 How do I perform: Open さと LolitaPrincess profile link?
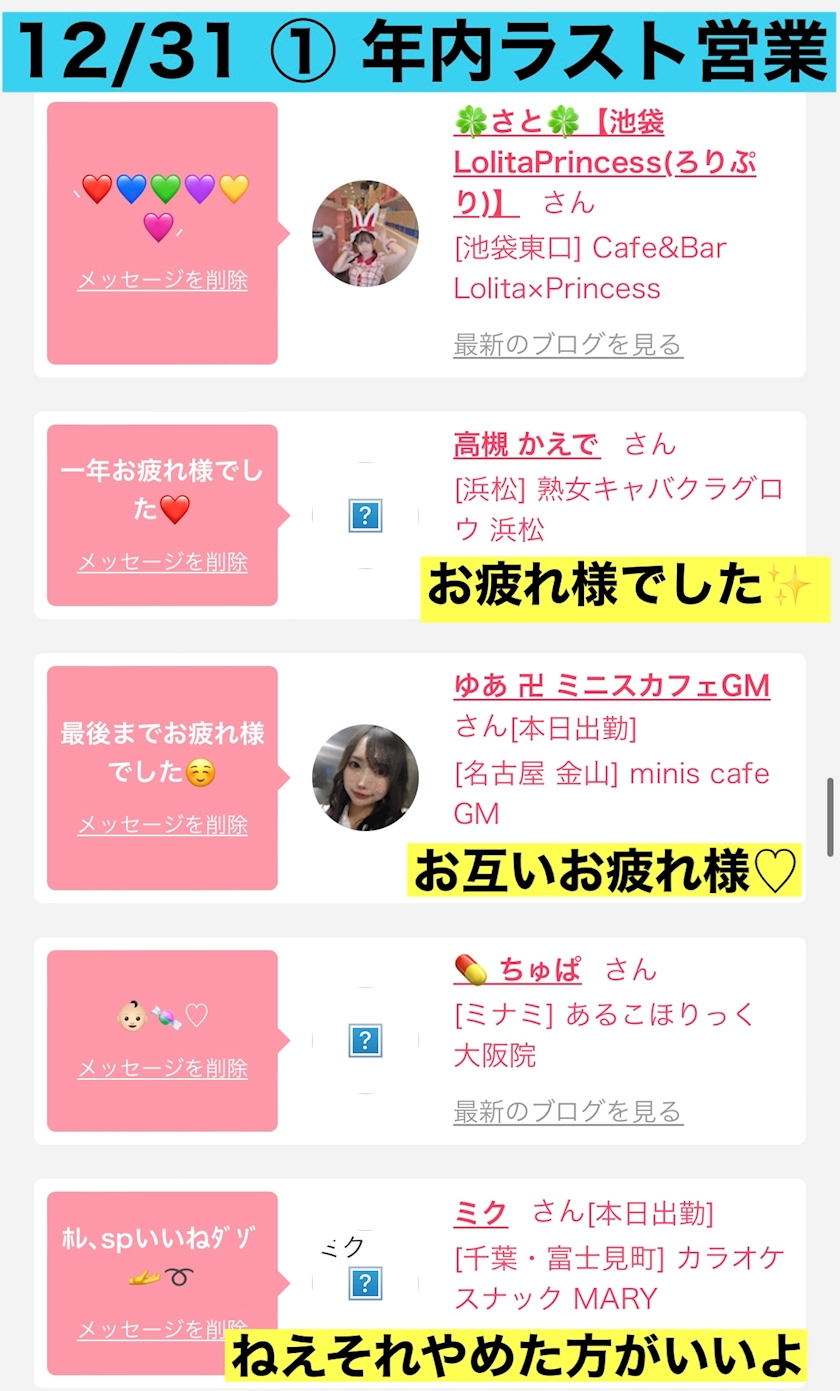pyautogui.click(x=562, y=162)
